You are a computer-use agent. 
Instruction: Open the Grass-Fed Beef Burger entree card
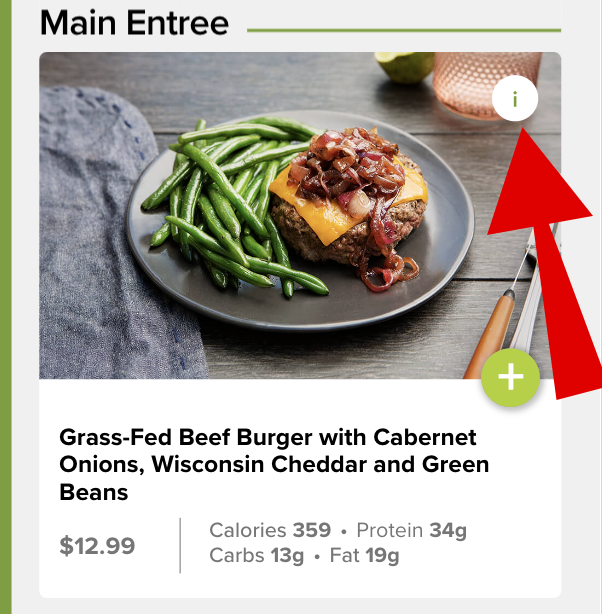[274, 465]
